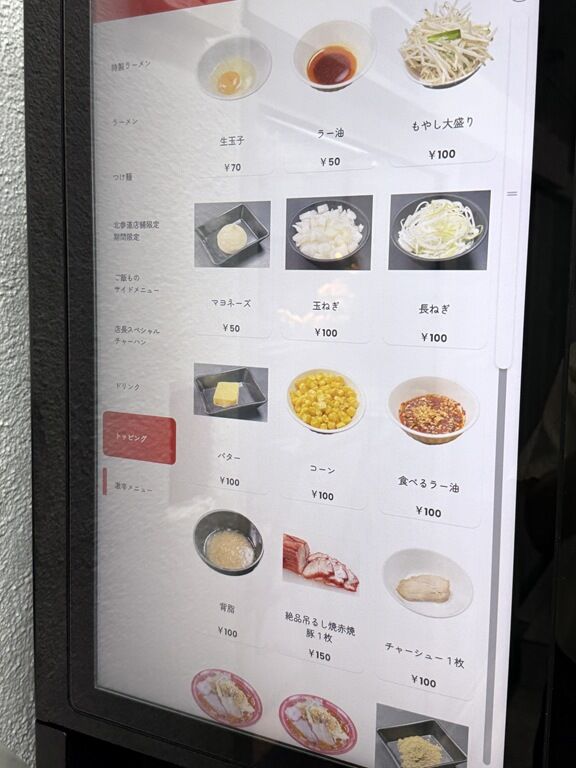This screenshot has width=576, height=768.
Task: Go to 店長スペシャル チャーハン category
Action: (137, 336)
